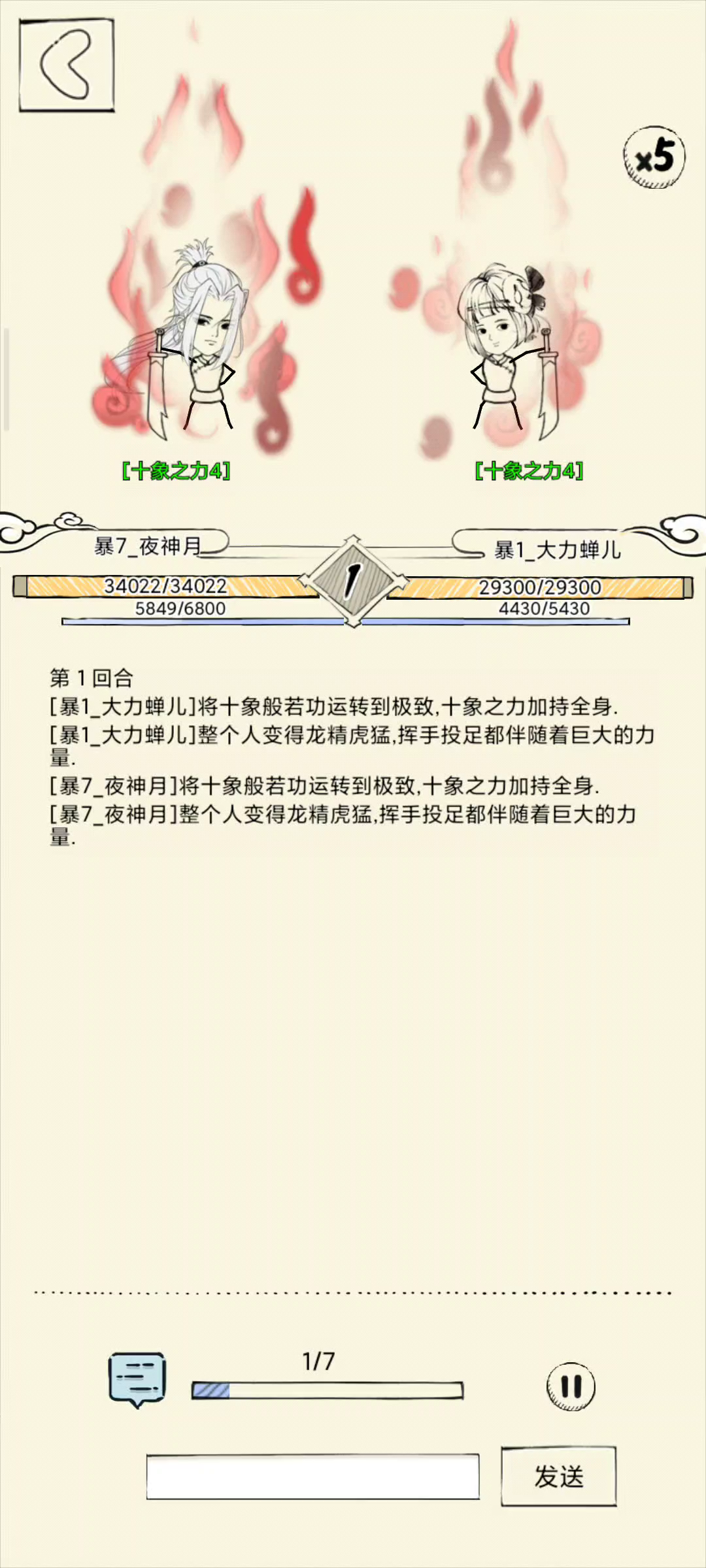Change battle speed with the x5 button
This screenshot has height=1568, width=706.
[x=654, y=157]
